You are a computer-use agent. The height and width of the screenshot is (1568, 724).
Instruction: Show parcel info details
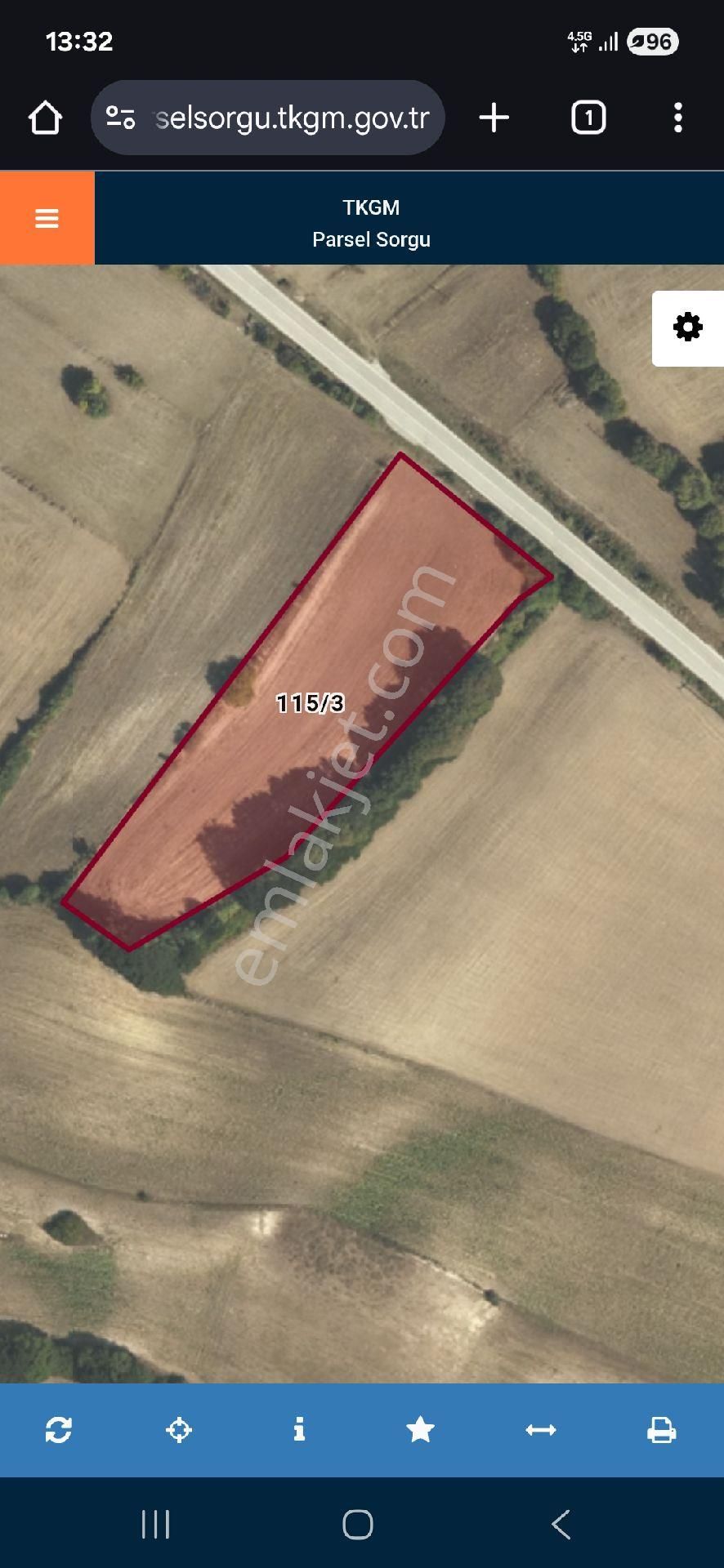coord(299,1430)
